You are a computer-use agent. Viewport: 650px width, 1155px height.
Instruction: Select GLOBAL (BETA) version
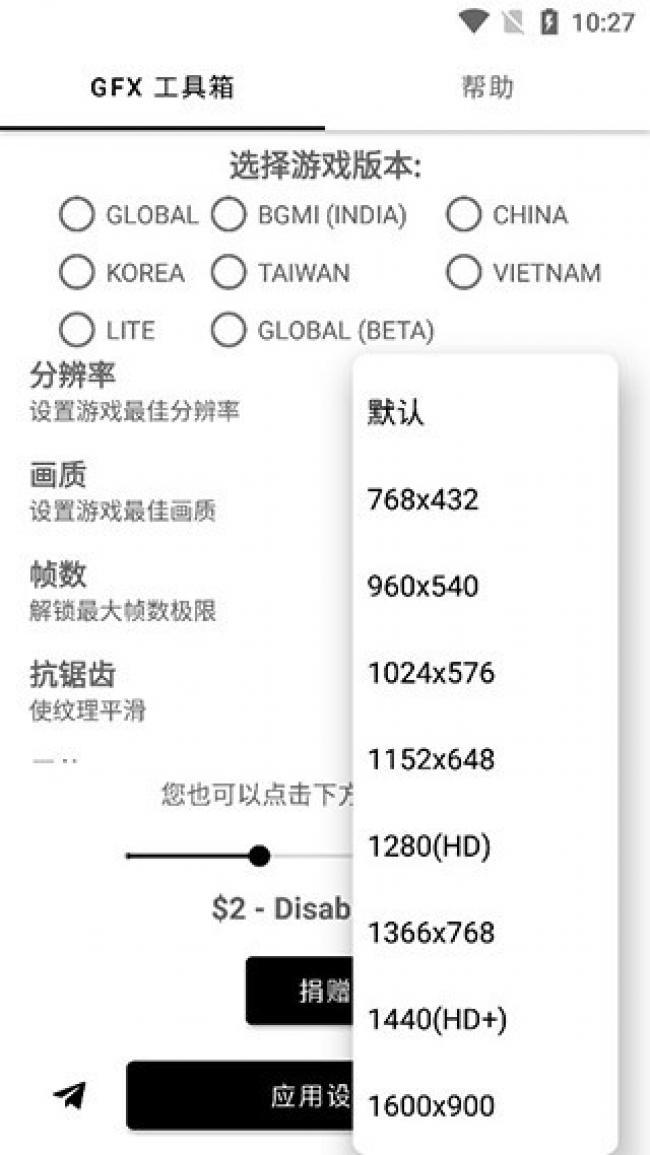tap(228, 330)
